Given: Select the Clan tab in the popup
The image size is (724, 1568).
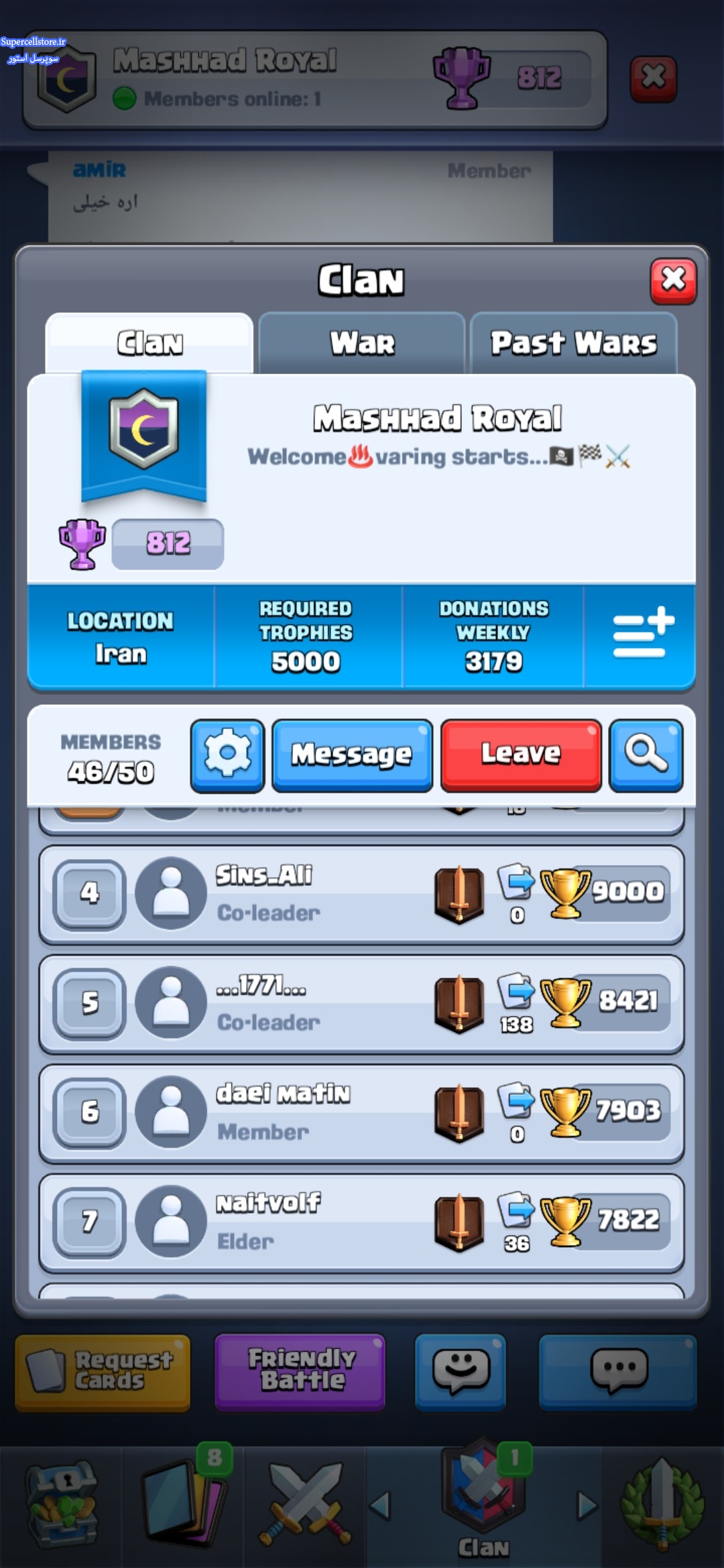Looking at the screenshot, I should click(x=149, y=343).
